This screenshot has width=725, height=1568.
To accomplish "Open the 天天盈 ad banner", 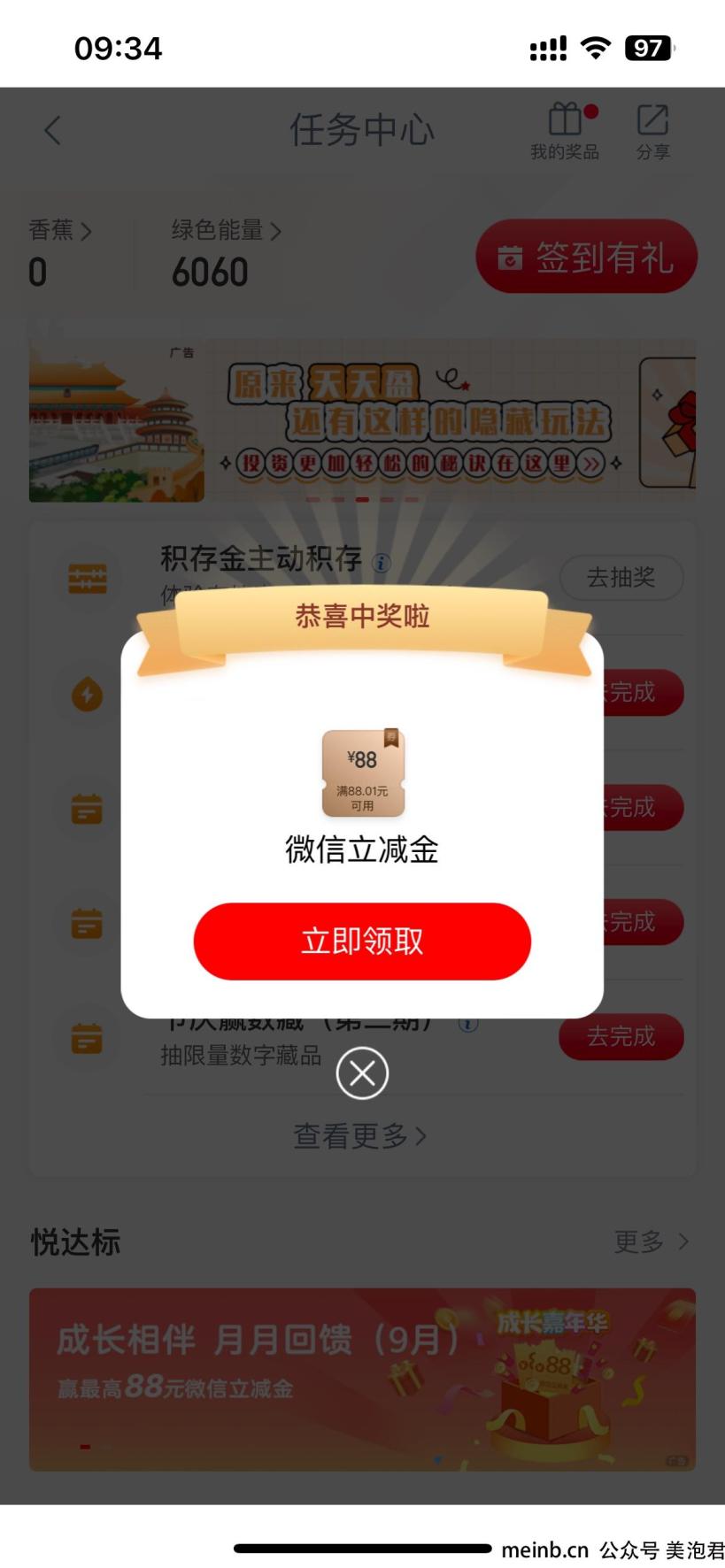I will point(362,420).
